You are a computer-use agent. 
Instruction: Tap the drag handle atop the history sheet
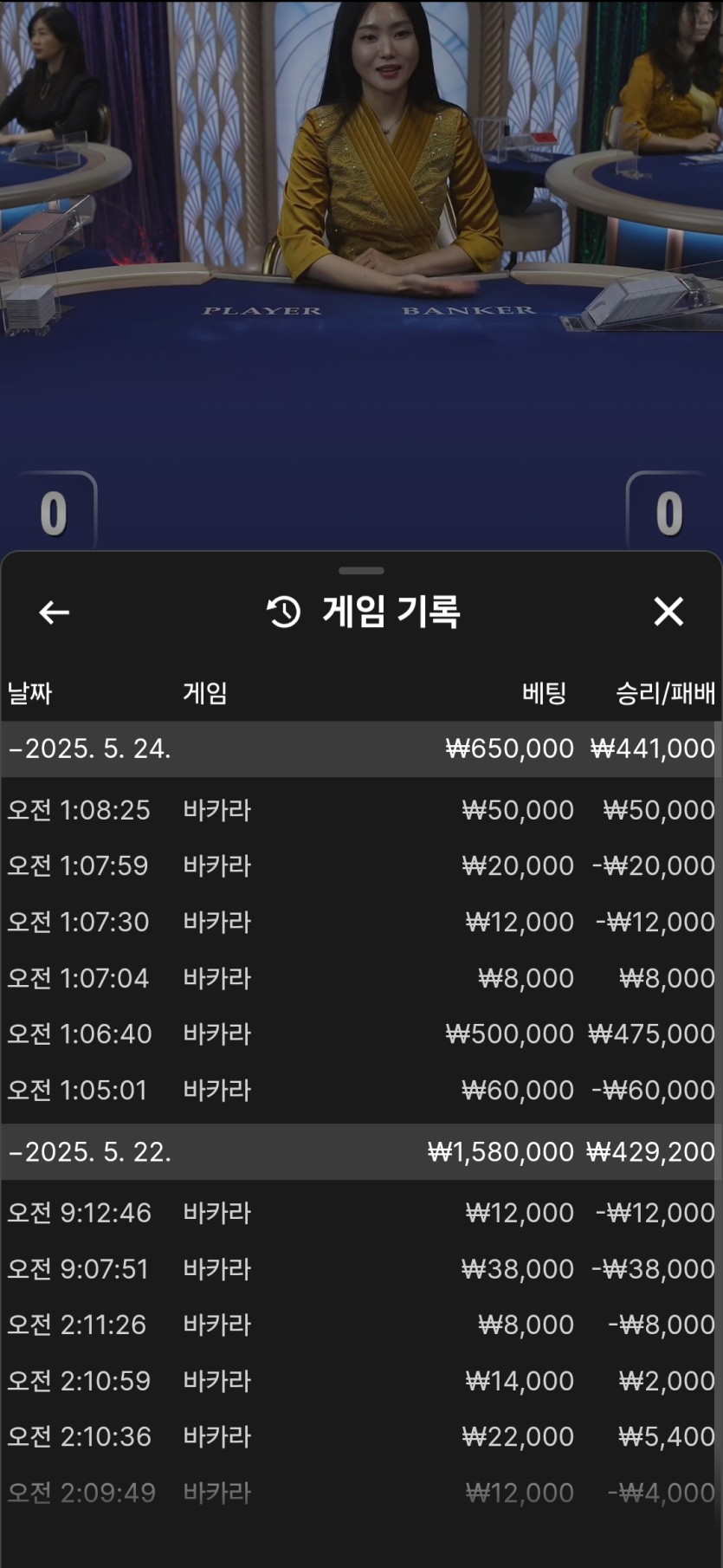(361, 571)
